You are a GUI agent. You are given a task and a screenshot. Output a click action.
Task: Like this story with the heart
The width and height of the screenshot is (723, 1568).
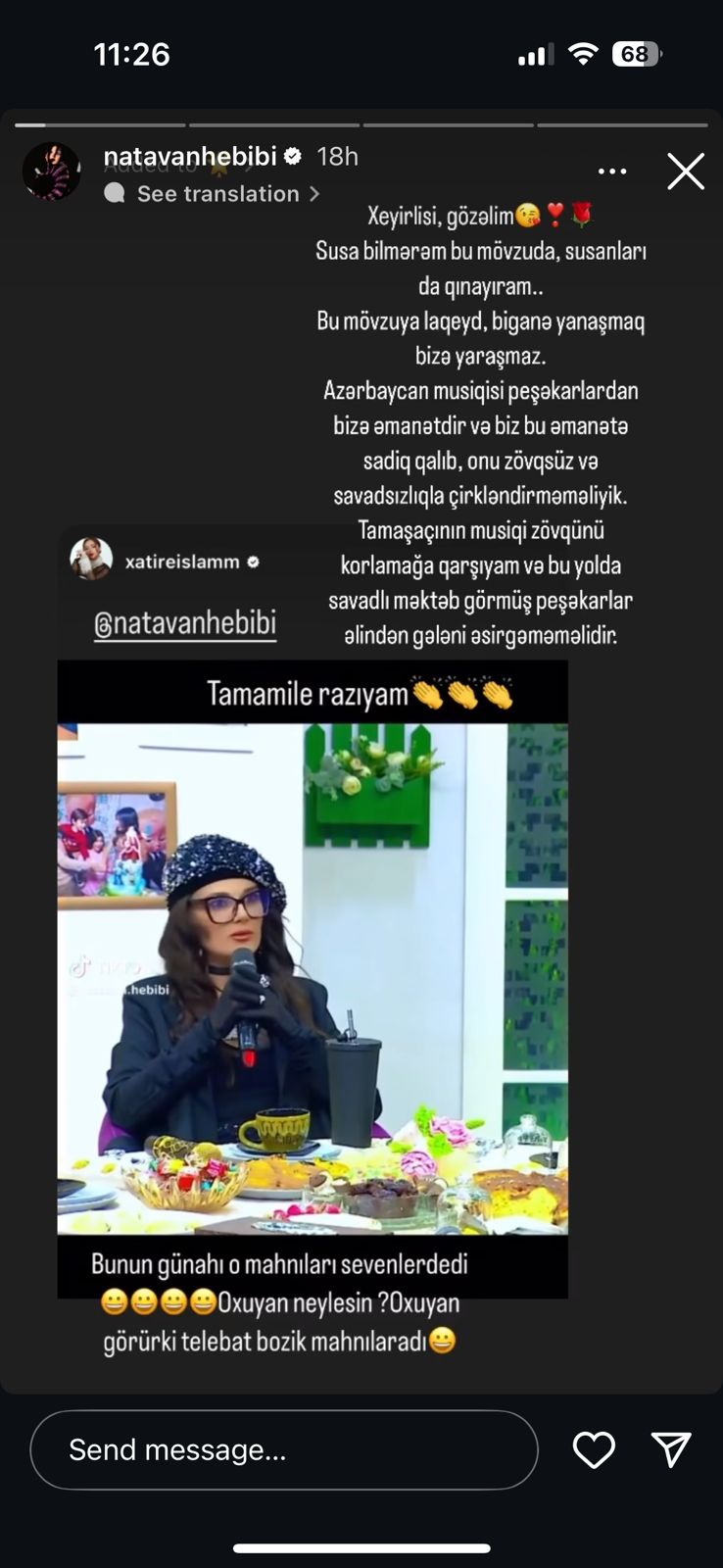[594, 1449]
